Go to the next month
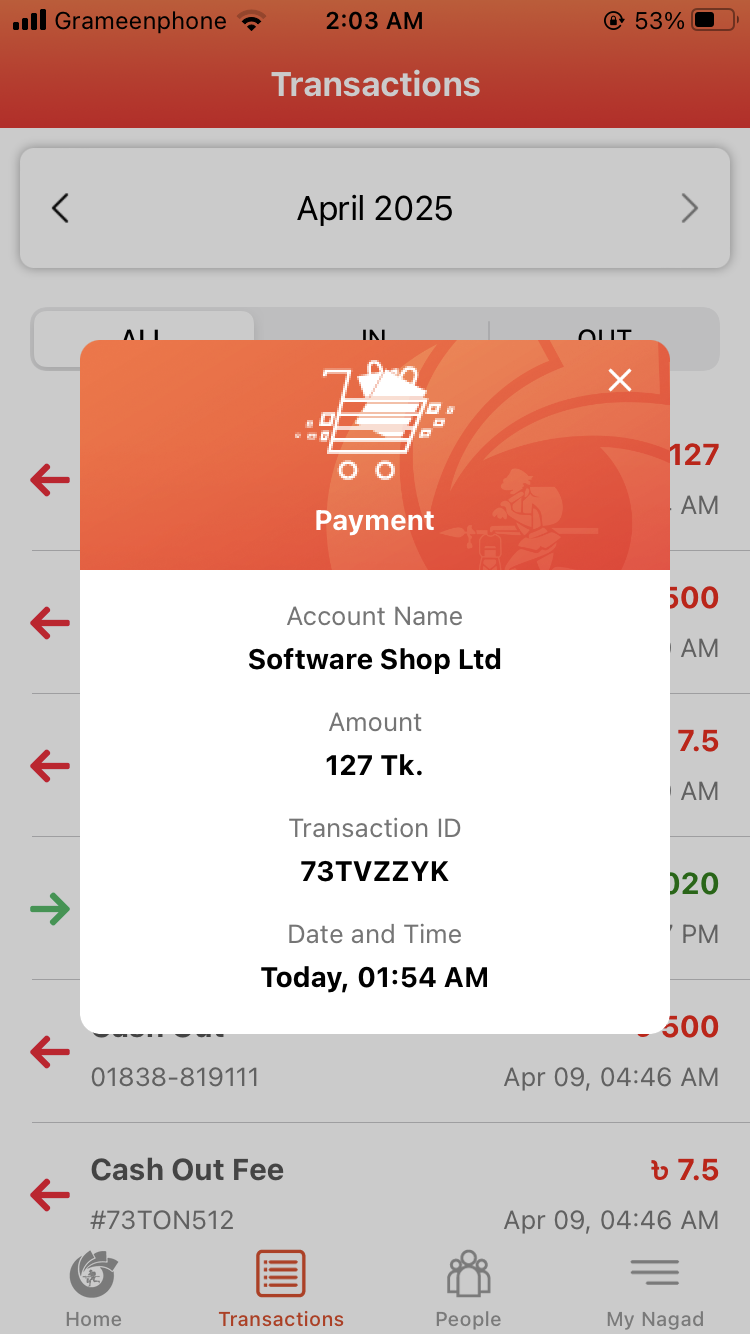This screenshot has height=1334, width=750. 689,208
